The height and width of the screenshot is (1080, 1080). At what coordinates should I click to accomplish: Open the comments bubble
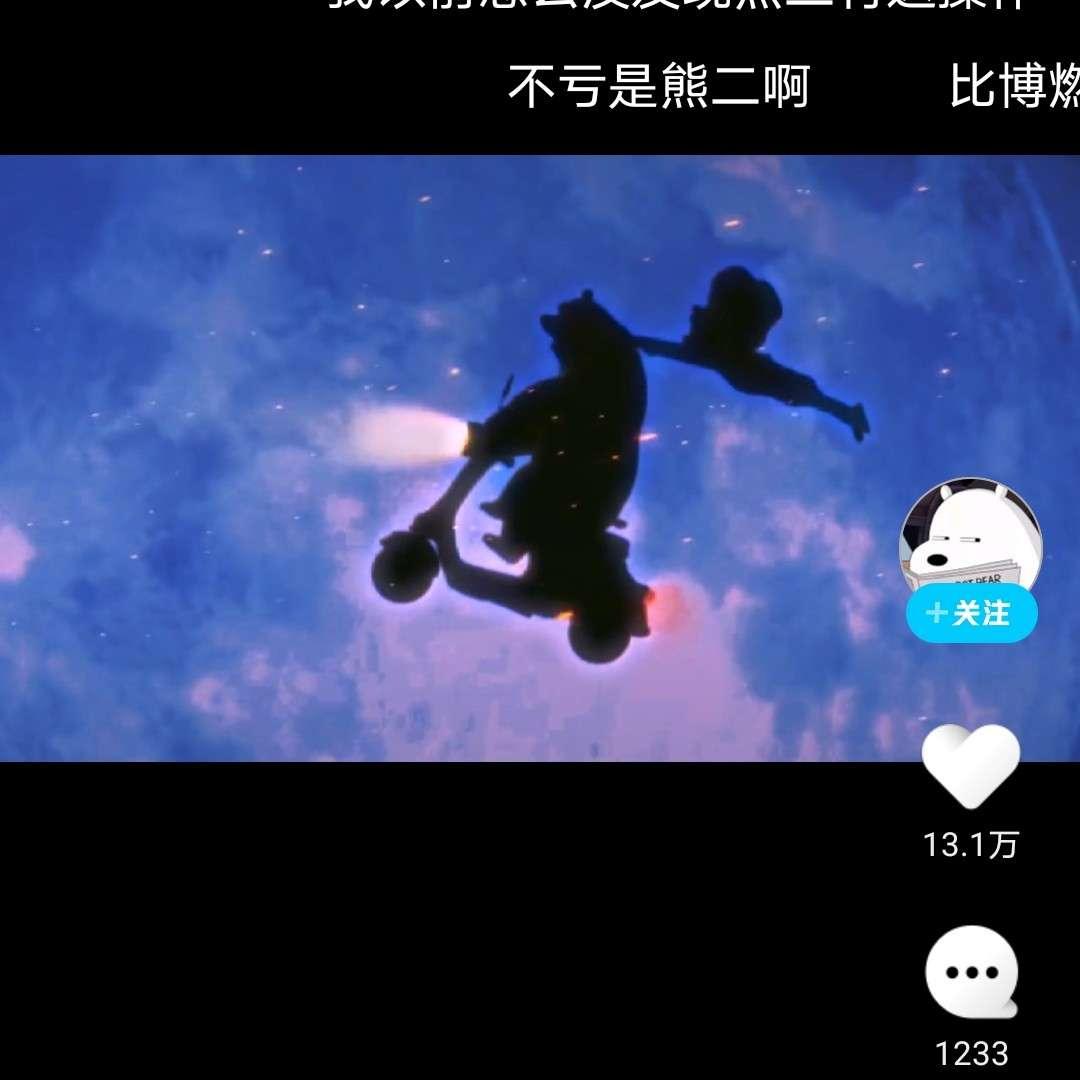pyautogui.click(x=971, y=973)
